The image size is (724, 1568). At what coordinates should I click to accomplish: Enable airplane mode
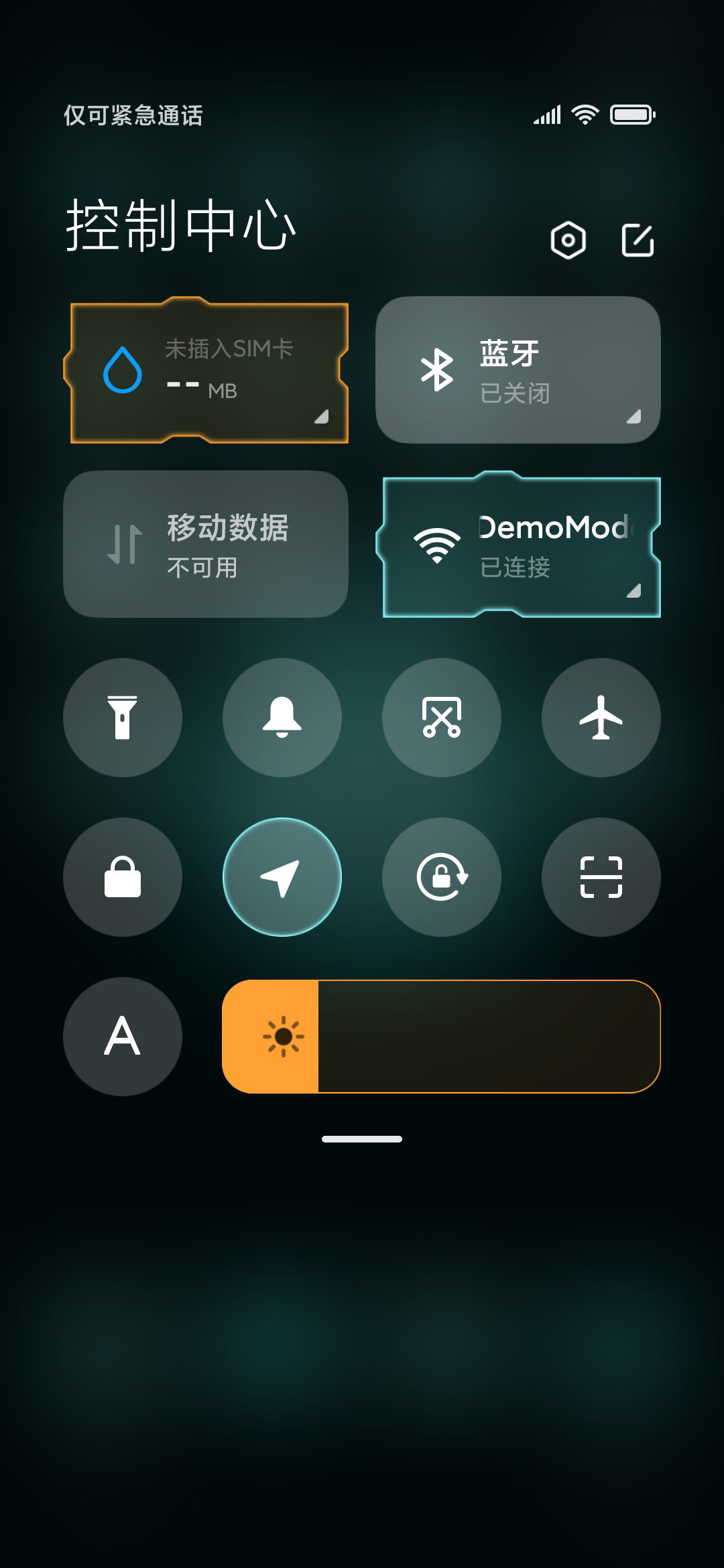coord(601,718)
